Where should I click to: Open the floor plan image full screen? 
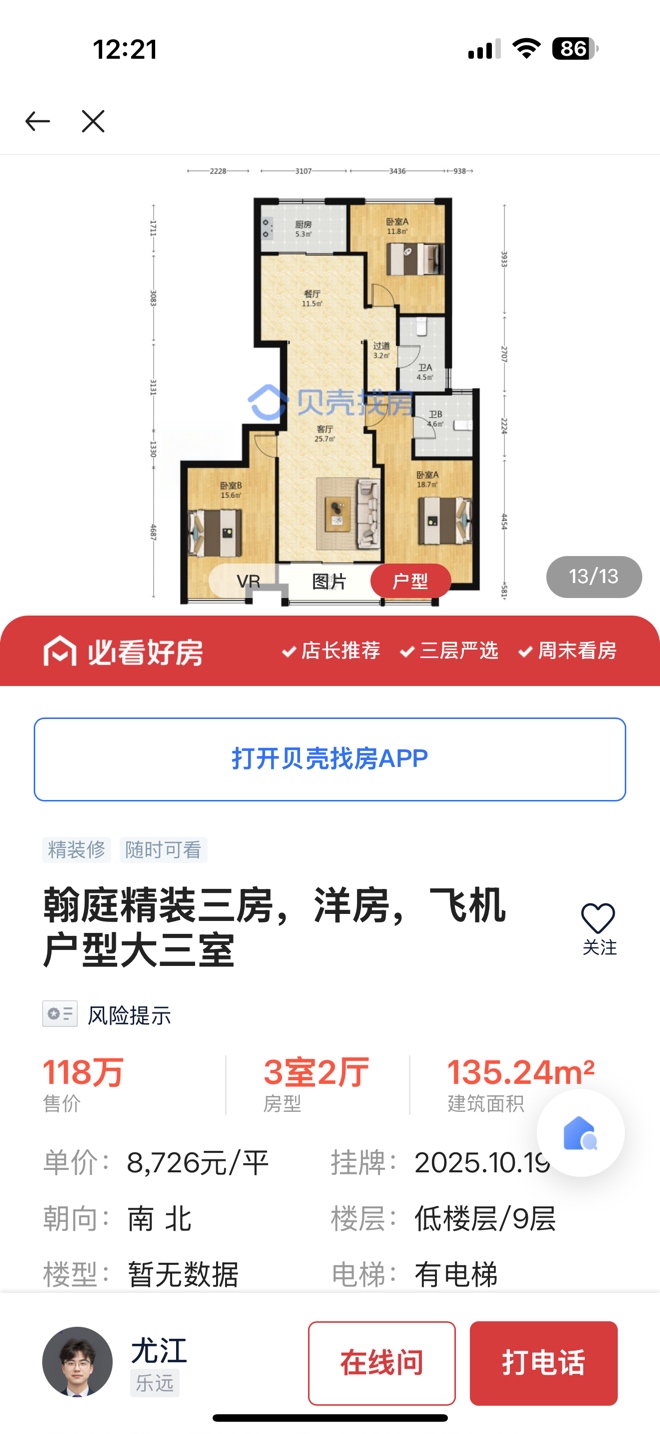point(330,380)
